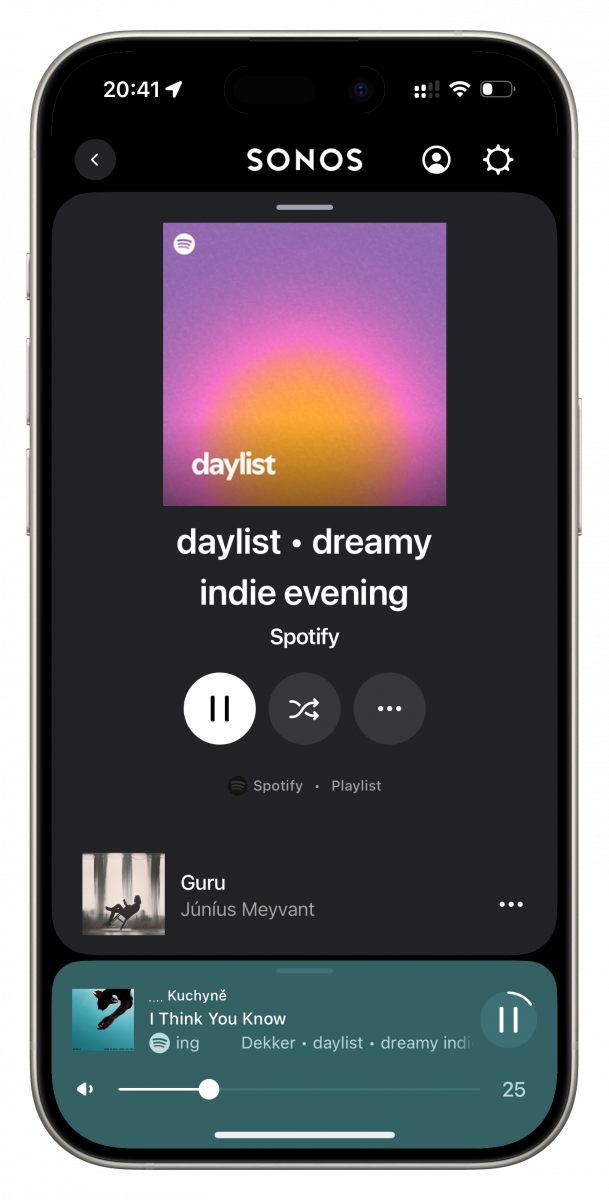
Task: Open the daylist cover artwork
Action: point(304,364)
